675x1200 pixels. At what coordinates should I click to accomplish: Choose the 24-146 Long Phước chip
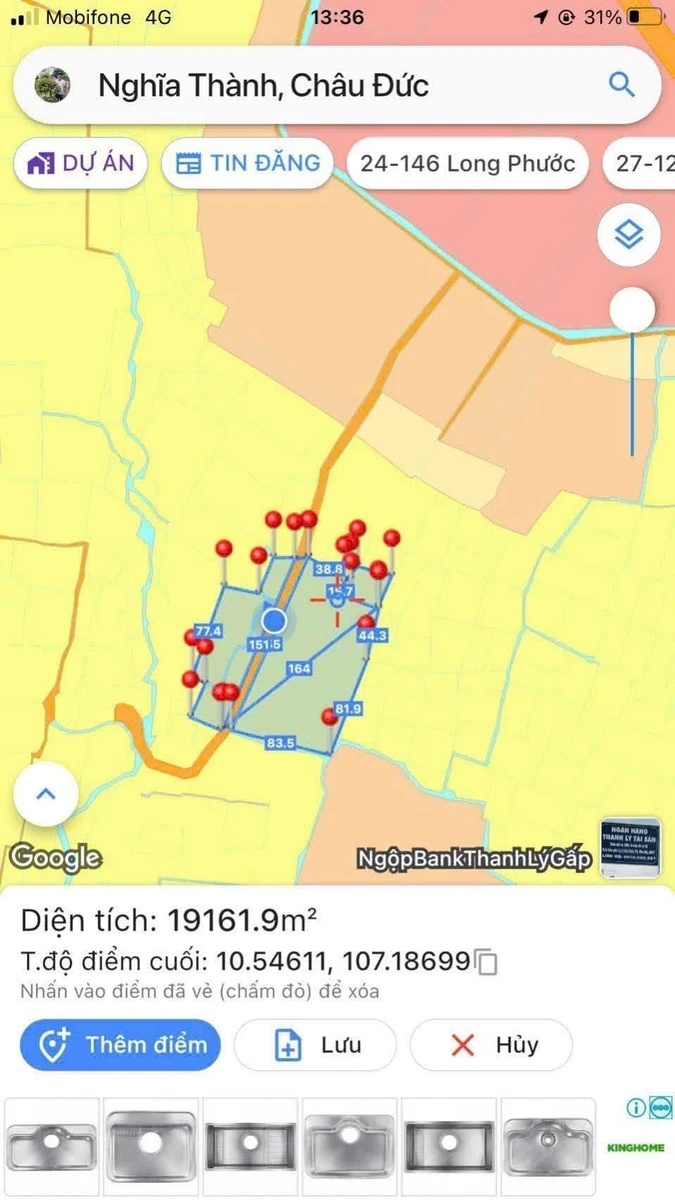(468, 164)
